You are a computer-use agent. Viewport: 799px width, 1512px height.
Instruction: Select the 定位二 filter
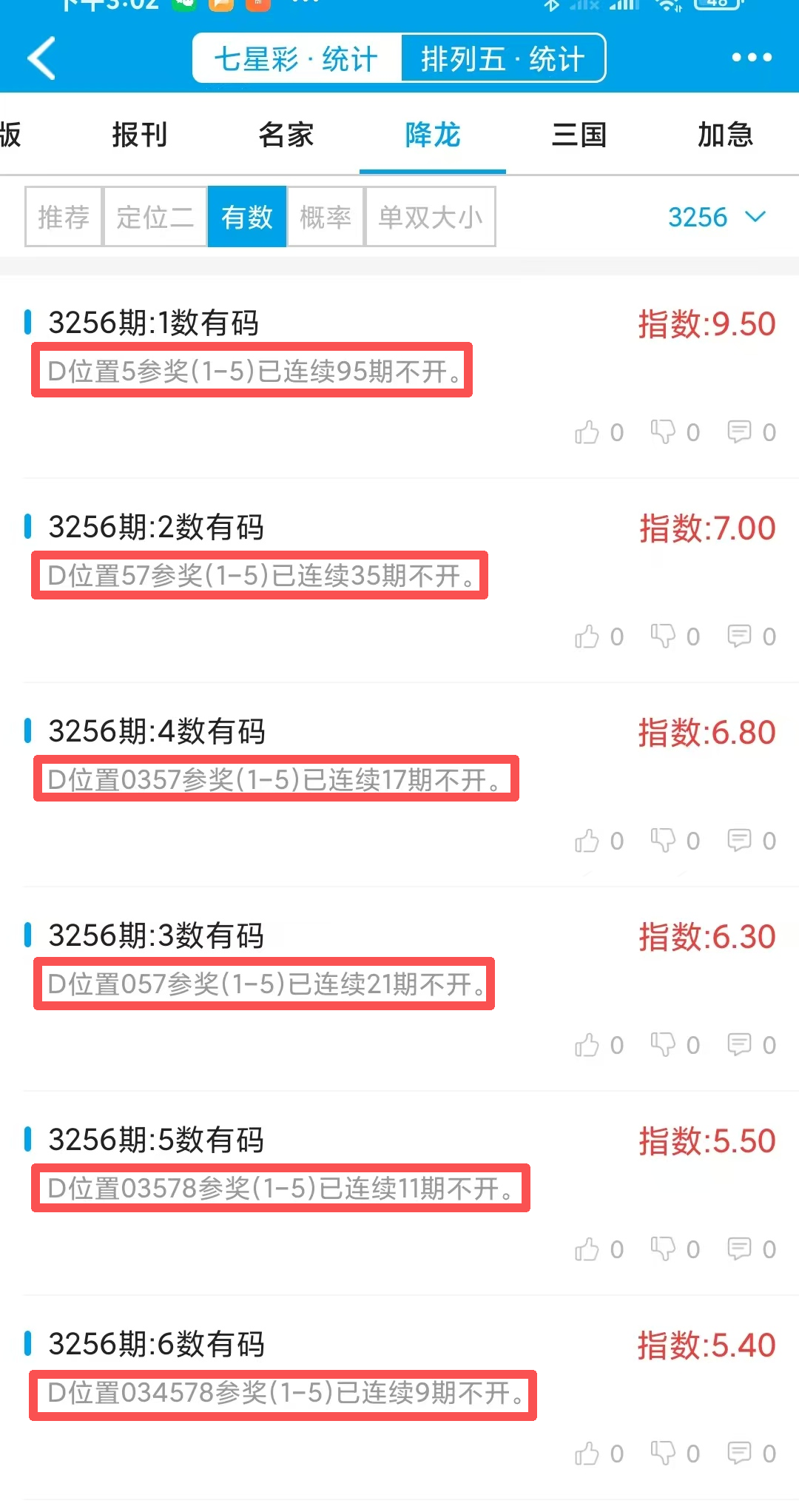click(x=155, y=217)
